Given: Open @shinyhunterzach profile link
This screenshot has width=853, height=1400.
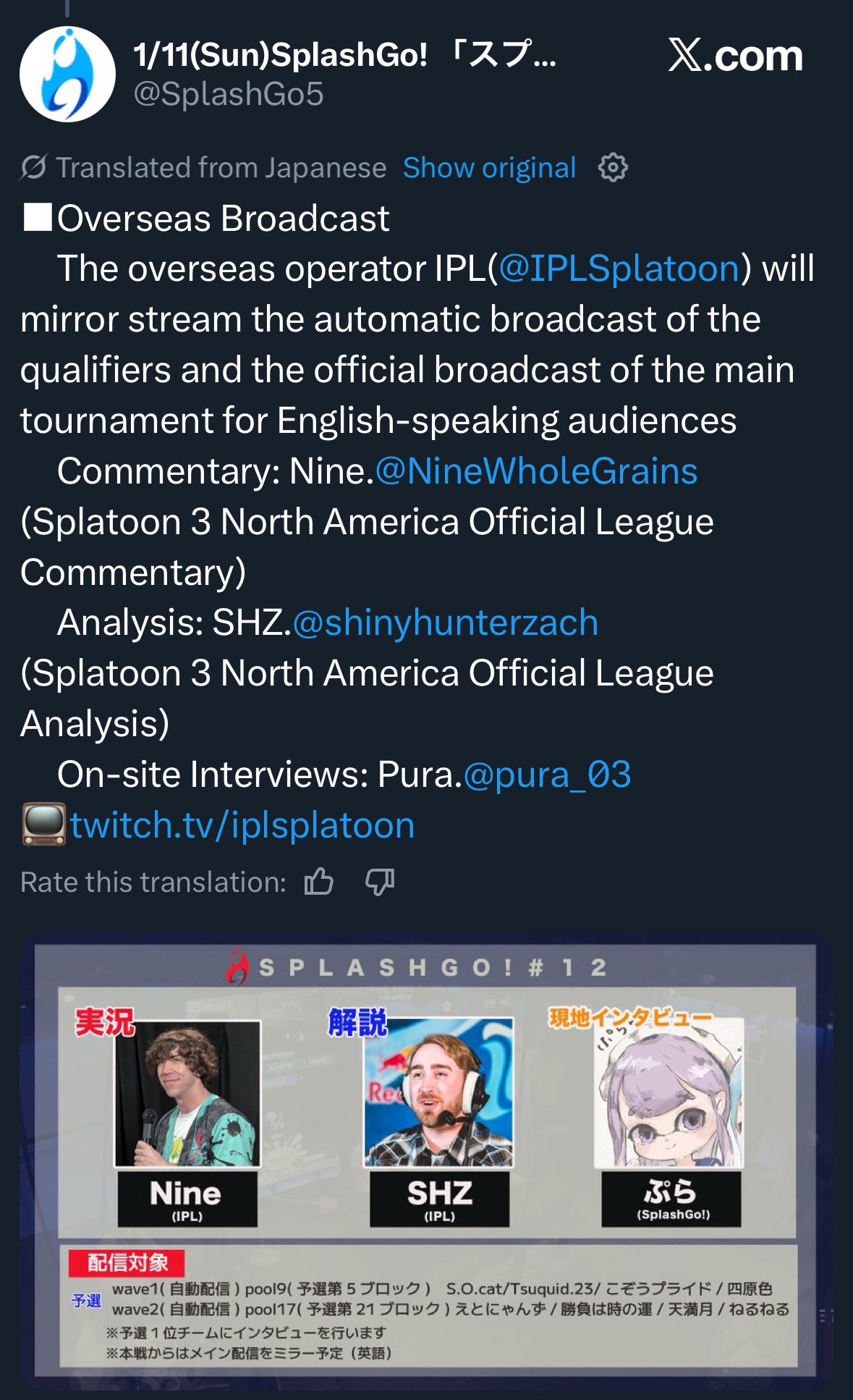Looking at the screenshot, I should coord(445,623).
